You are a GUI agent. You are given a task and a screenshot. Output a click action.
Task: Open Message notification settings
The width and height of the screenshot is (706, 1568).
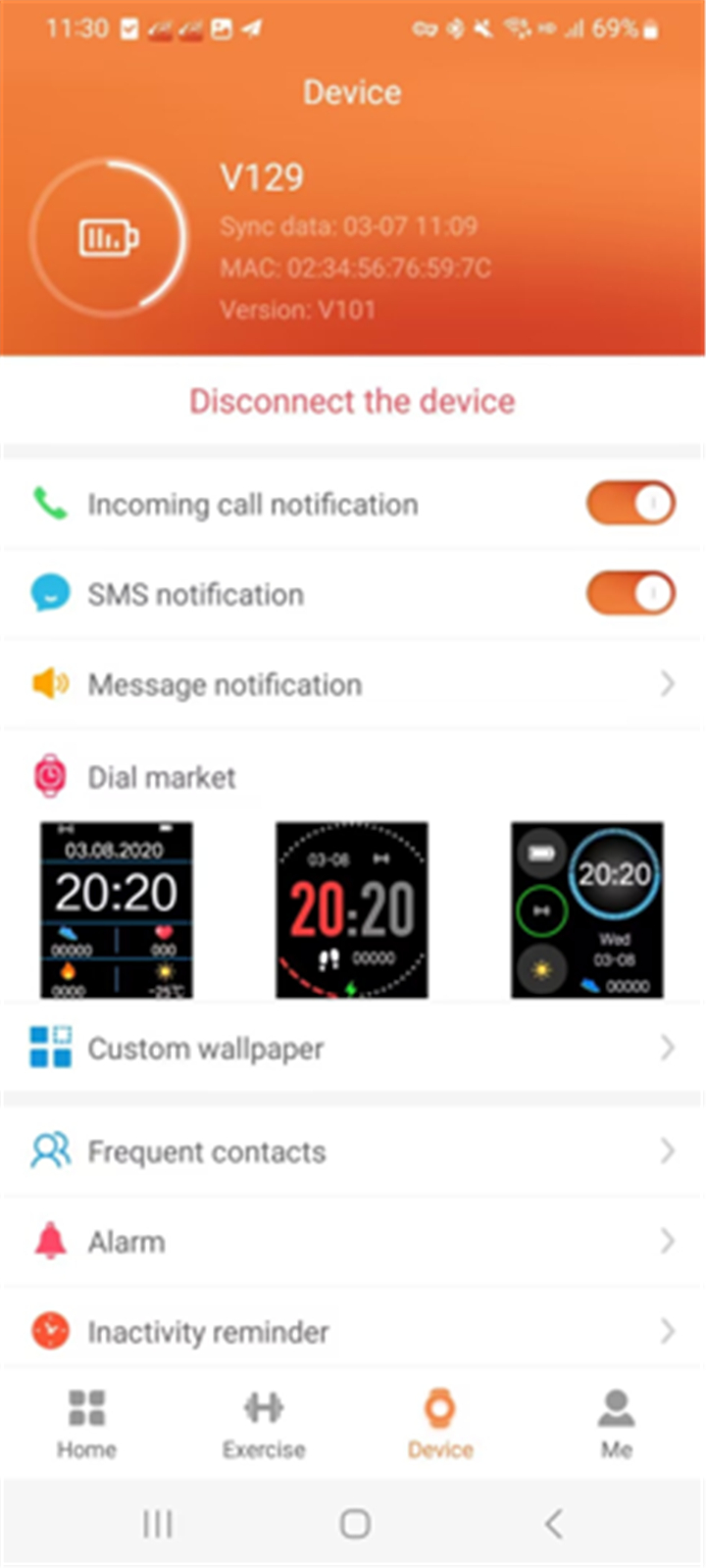(x=353, y=684)
